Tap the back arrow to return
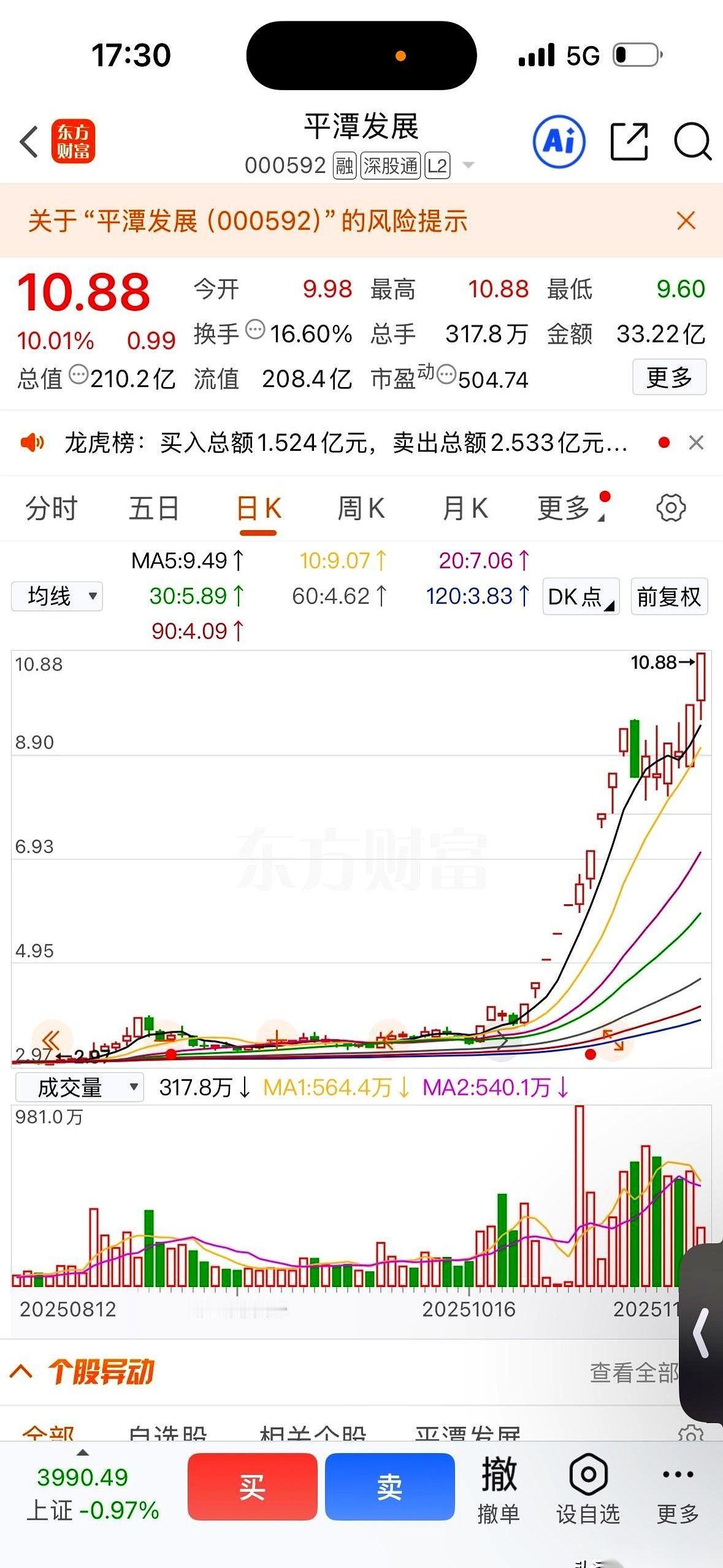The image size is (723, 1568). 29,140
